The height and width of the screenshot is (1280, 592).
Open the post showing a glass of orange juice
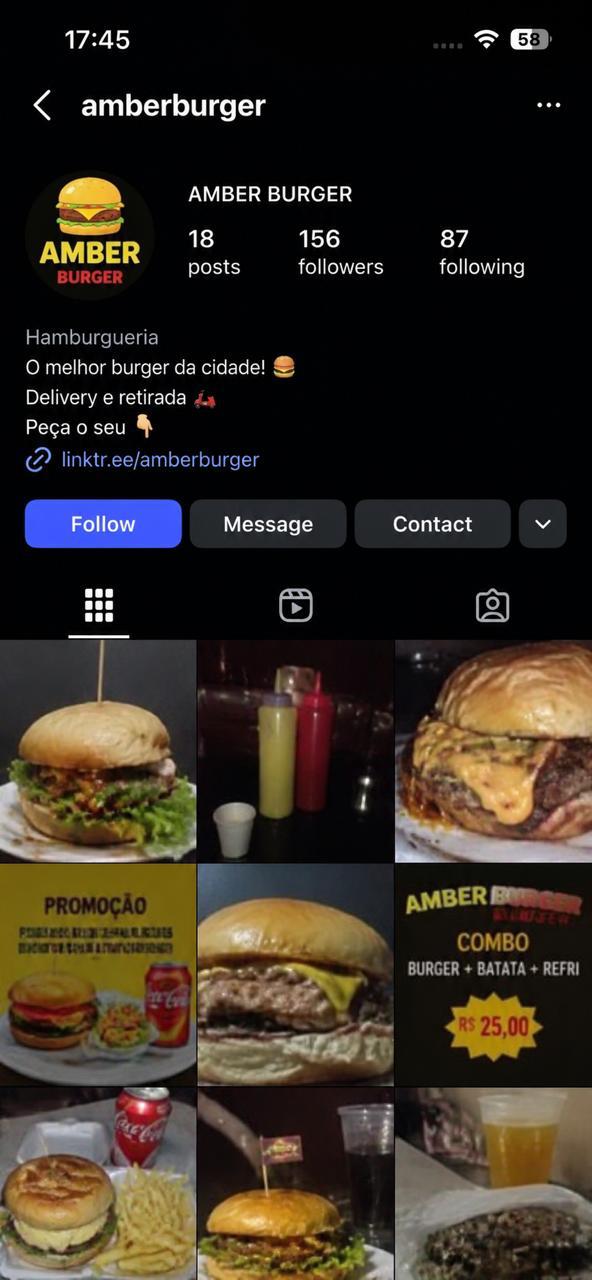[494, 1184]
